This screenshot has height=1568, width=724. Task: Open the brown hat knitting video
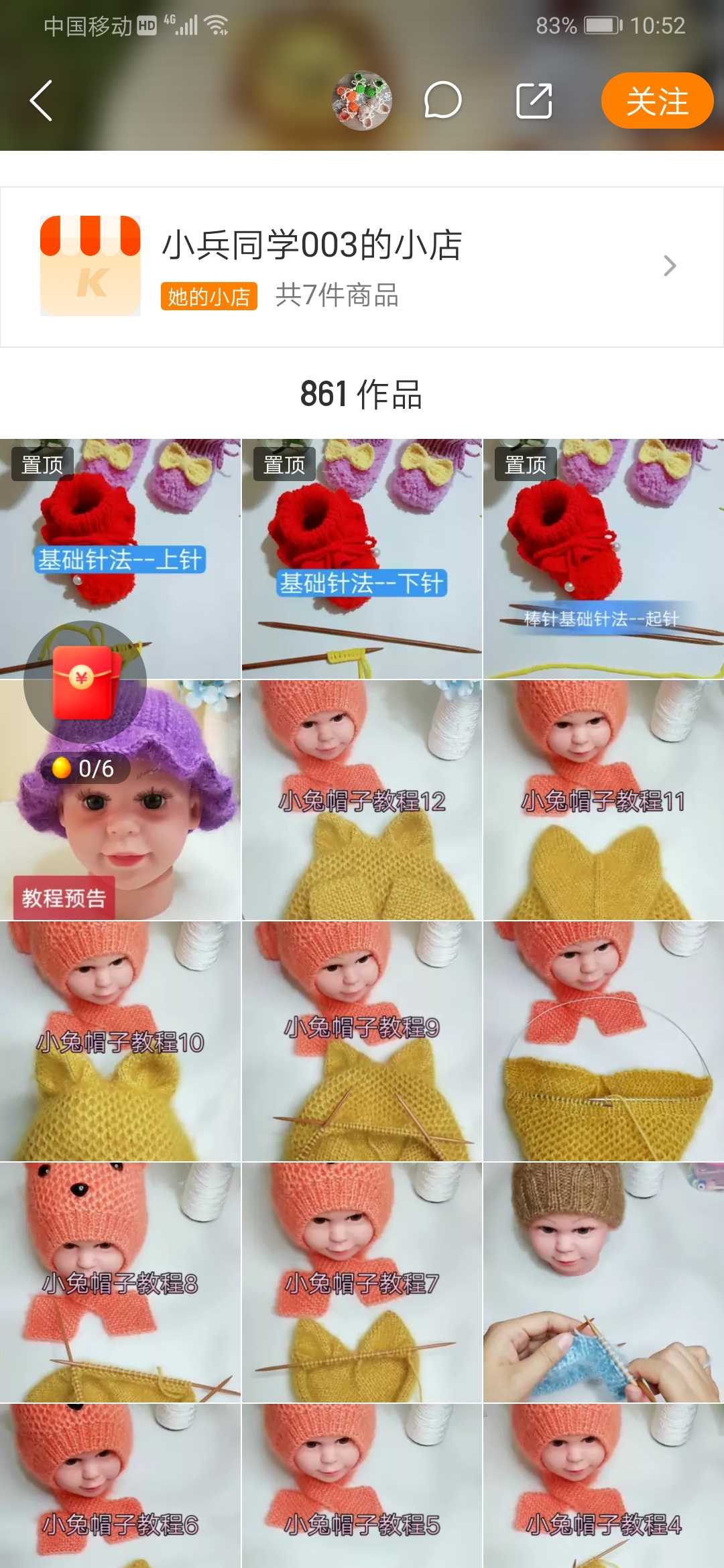[x=603, y=1283]
